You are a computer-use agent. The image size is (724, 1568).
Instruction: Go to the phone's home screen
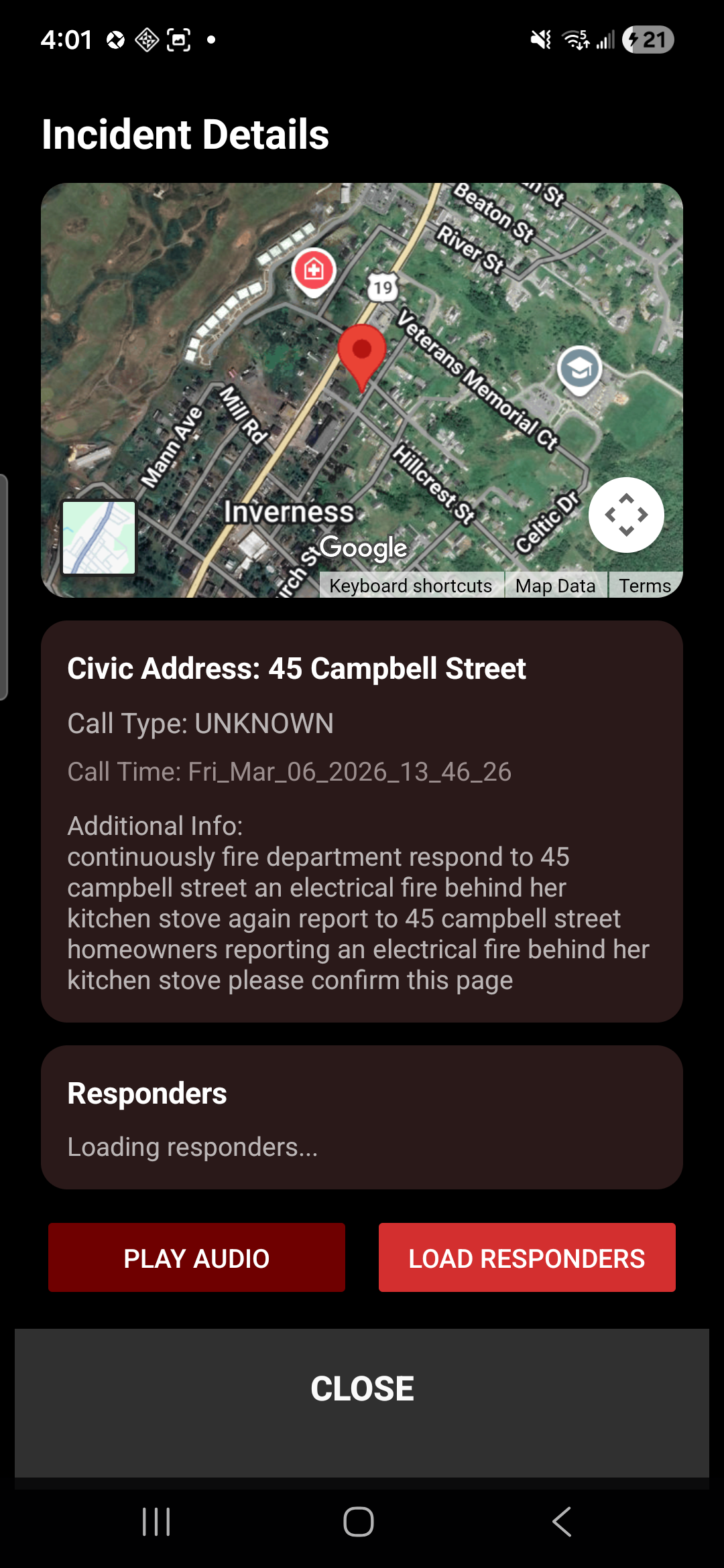tap(359, 1522)
